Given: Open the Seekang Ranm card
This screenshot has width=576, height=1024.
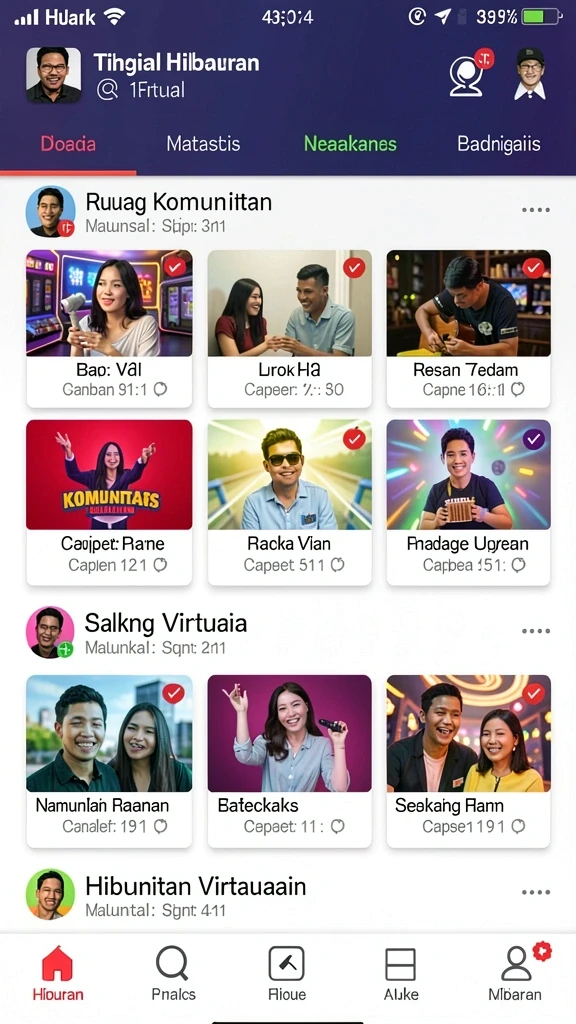Looking at the screenshot, I should point(468,761).
